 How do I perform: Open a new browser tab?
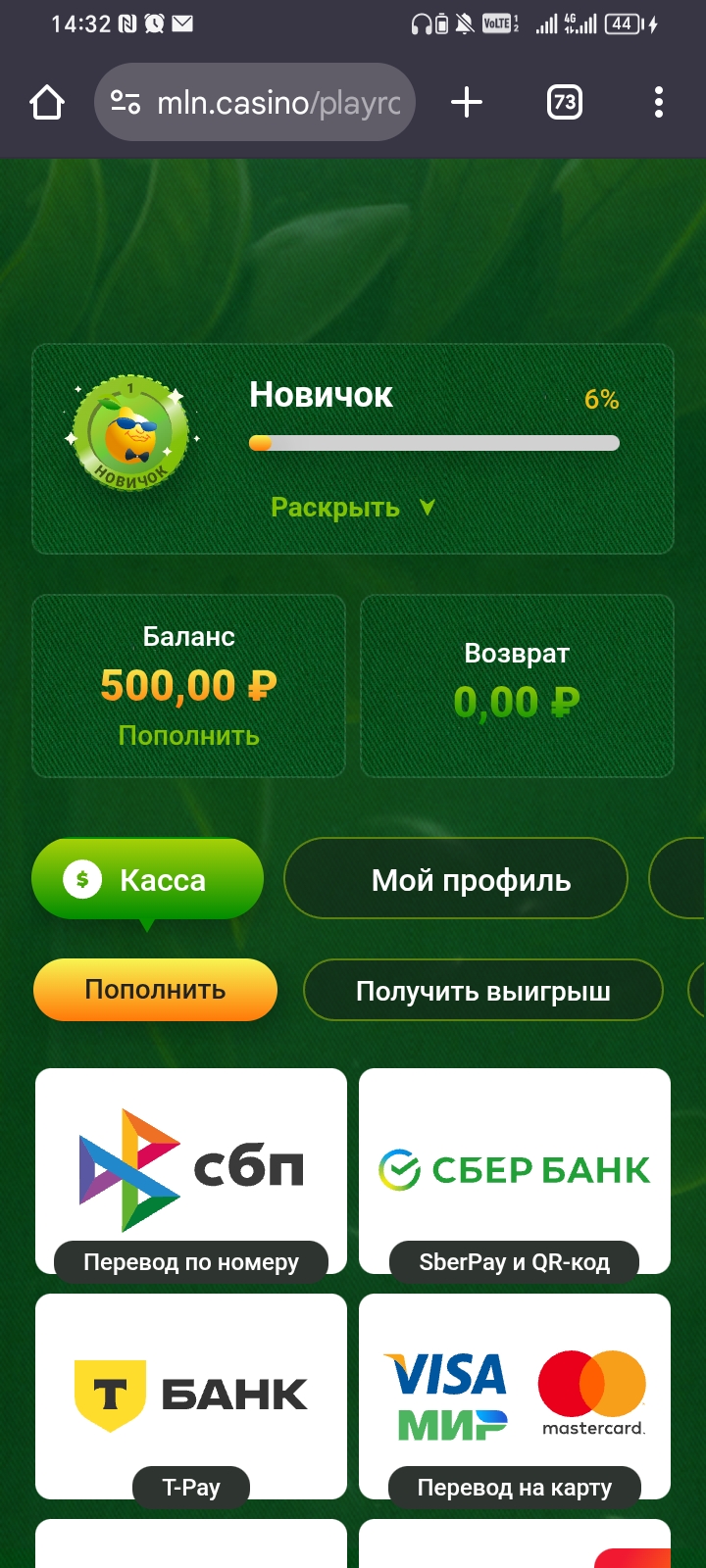tap(467, 102)
